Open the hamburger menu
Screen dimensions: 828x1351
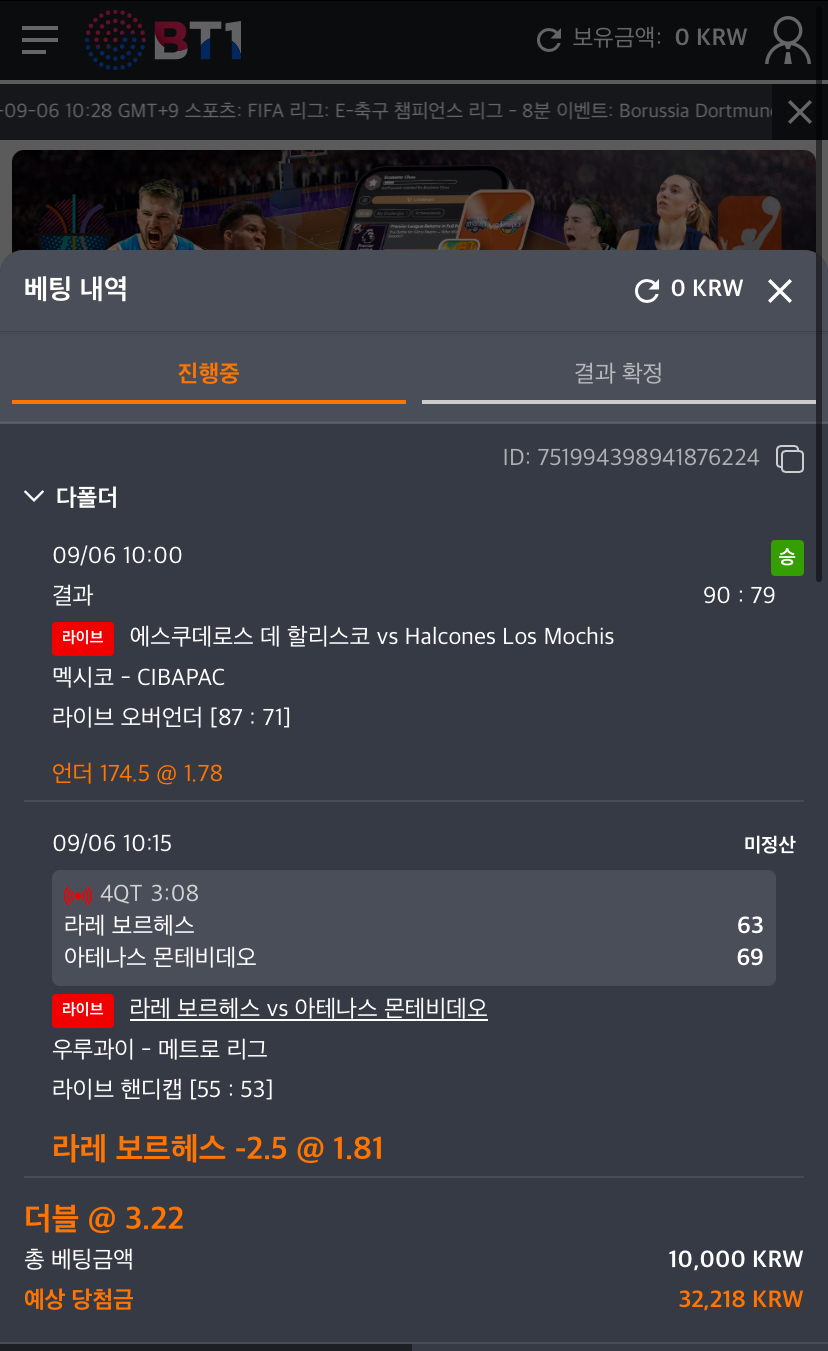click(x=39, y=39)
